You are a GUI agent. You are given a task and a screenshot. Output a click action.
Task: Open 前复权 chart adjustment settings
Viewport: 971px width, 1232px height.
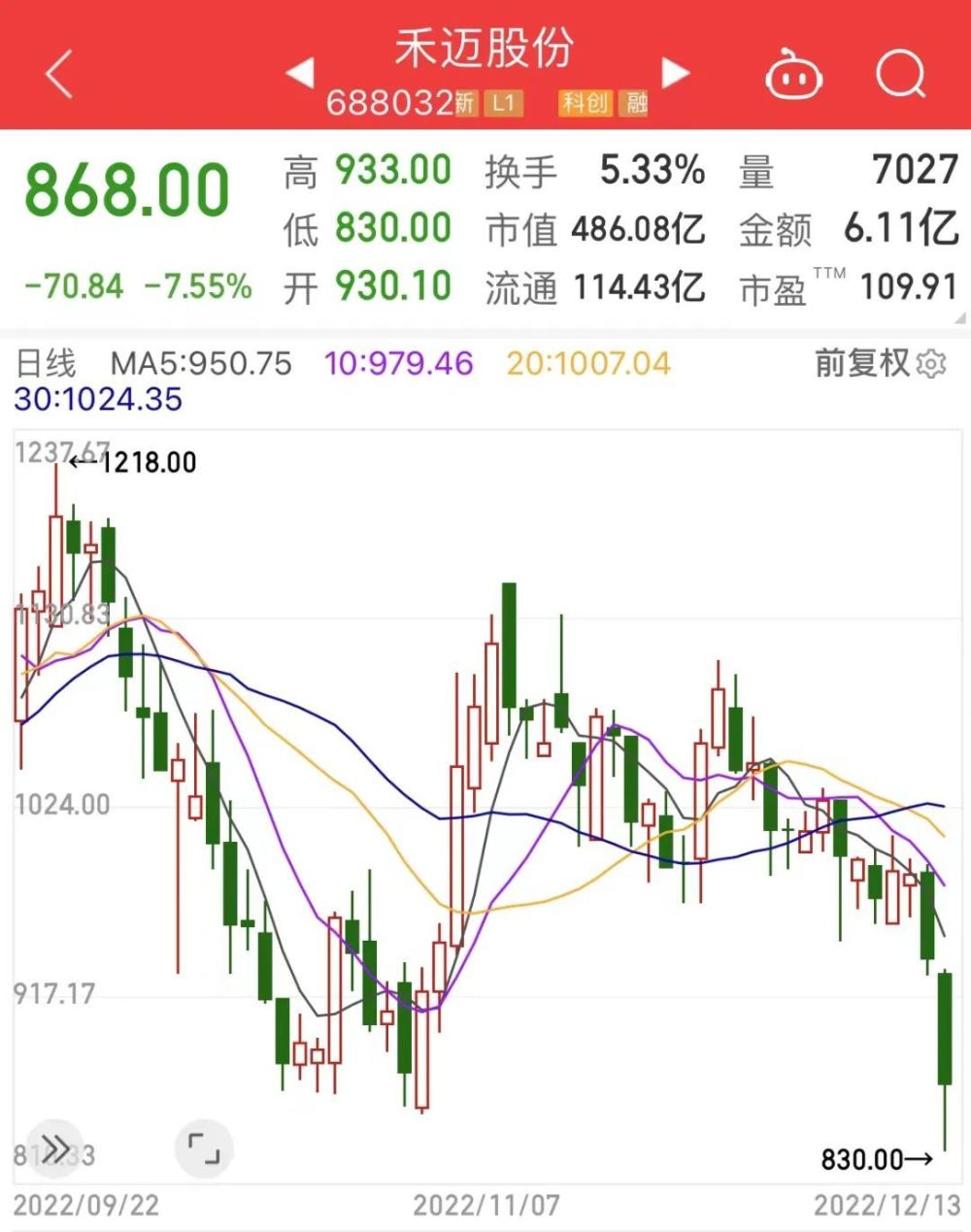(880, 363)
